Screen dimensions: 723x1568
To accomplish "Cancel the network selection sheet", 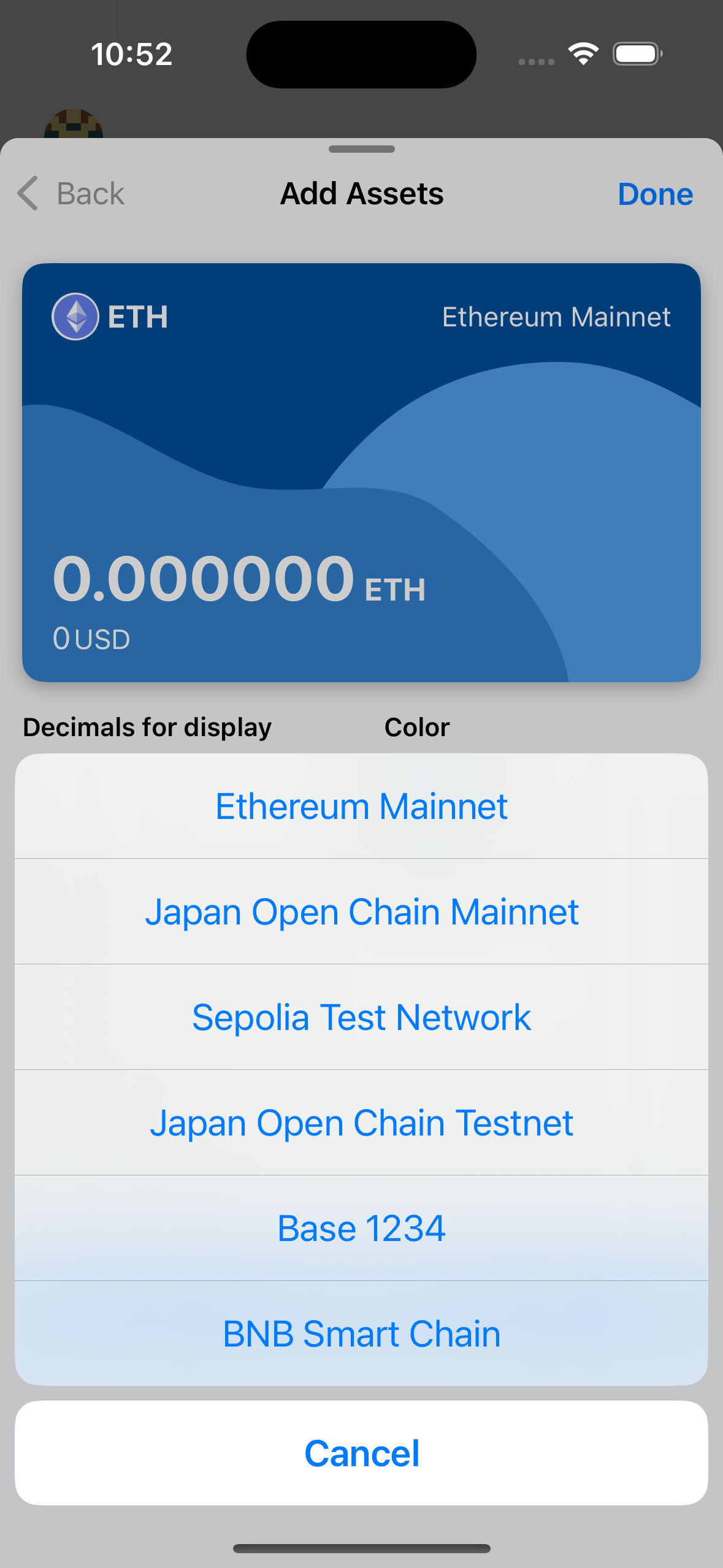I will click(361, 1453).
